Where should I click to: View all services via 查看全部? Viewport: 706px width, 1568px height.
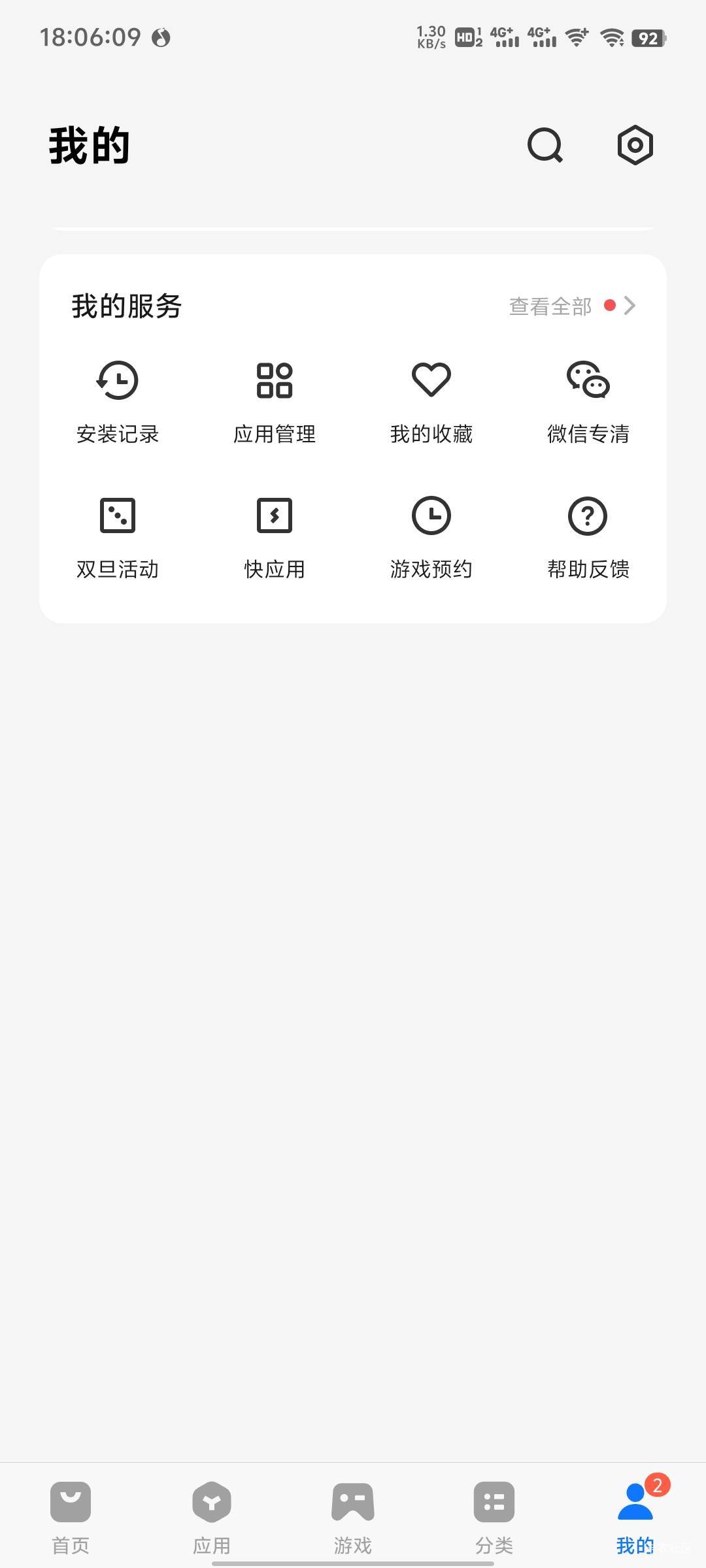[572, 306]
